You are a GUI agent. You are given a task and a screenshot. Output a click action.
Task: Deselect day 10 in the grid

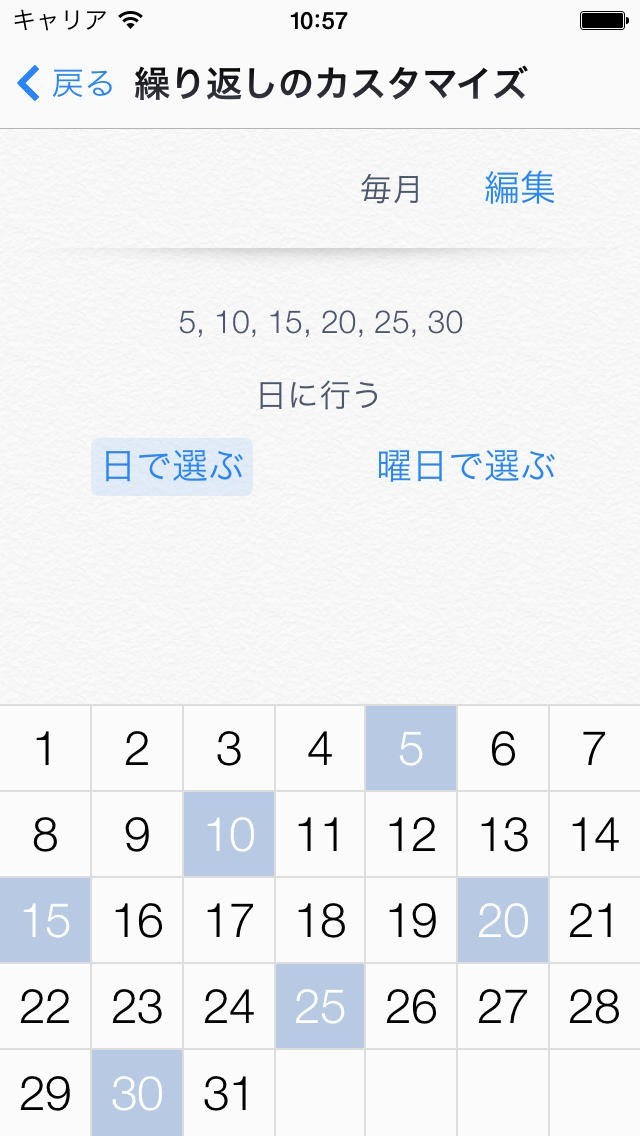coord(229,834)
